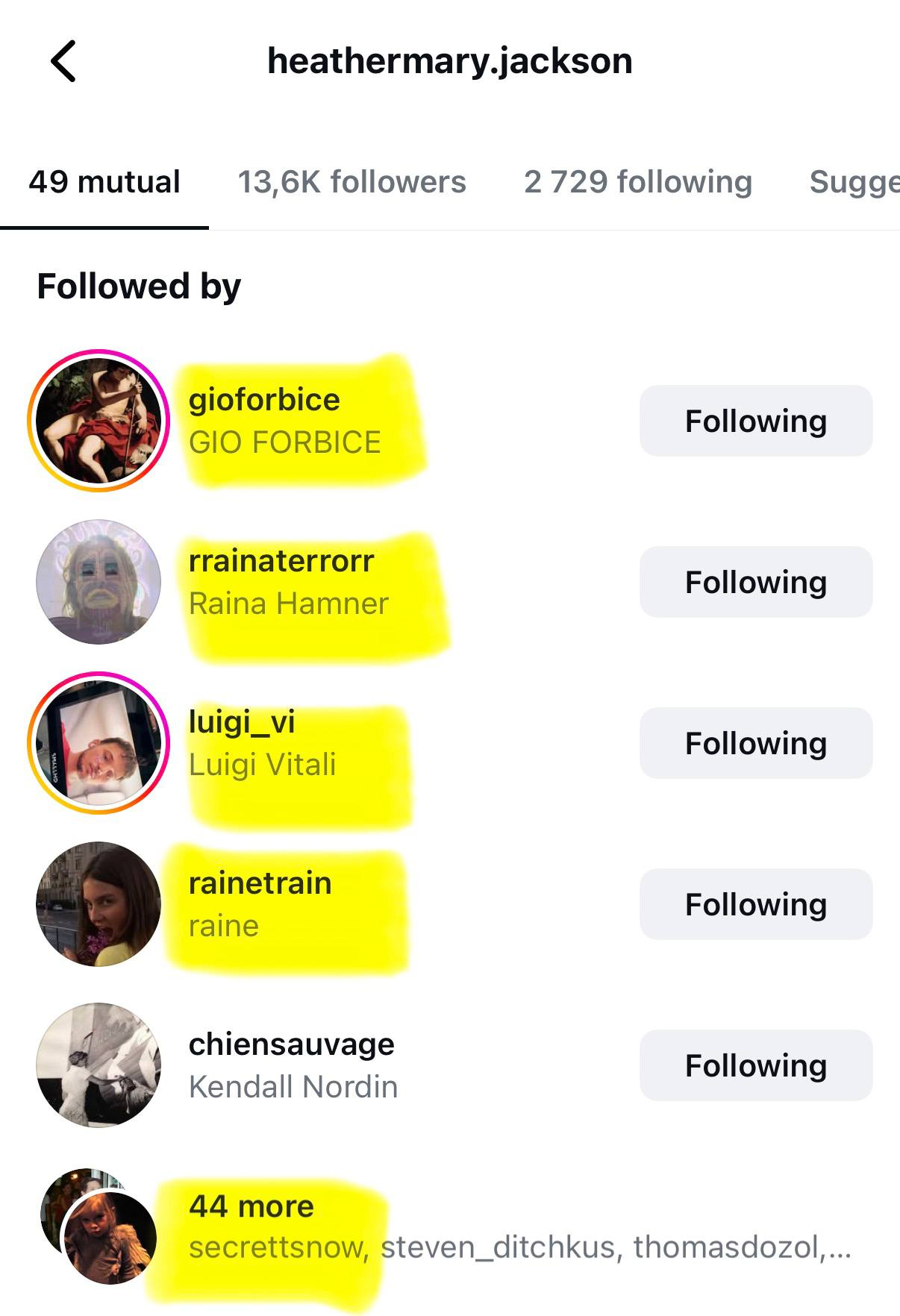Go back from heathermary.jackson's list
The width and height of the screenshot is (900, 1316).
pos(63,61)
